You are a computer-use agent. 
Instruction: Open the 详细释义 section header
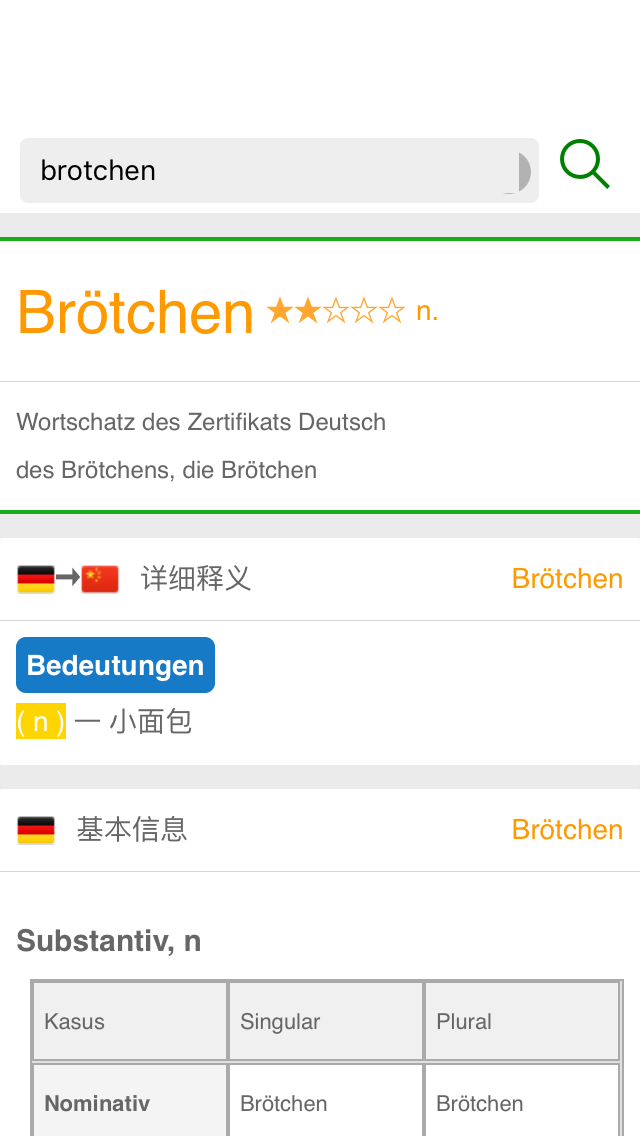coord(196,579)
